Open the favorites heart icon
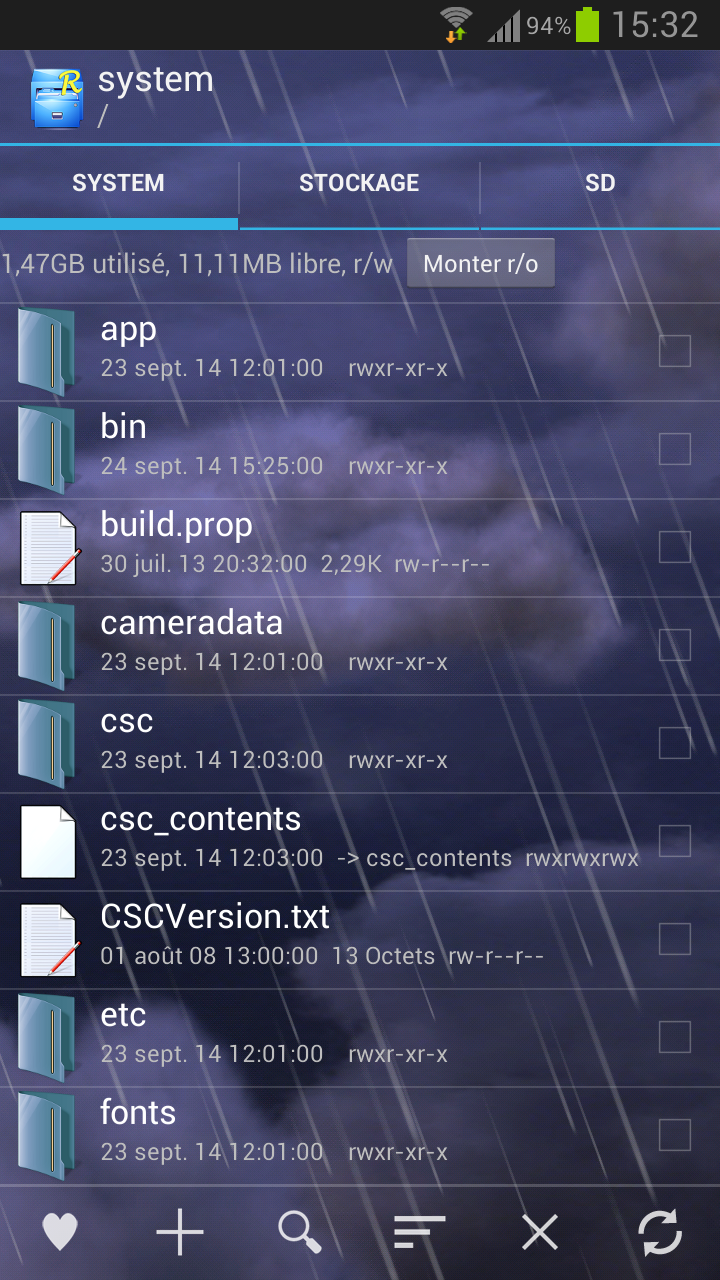Viewport: 720px width, 1280px height. coord(60,1232)
